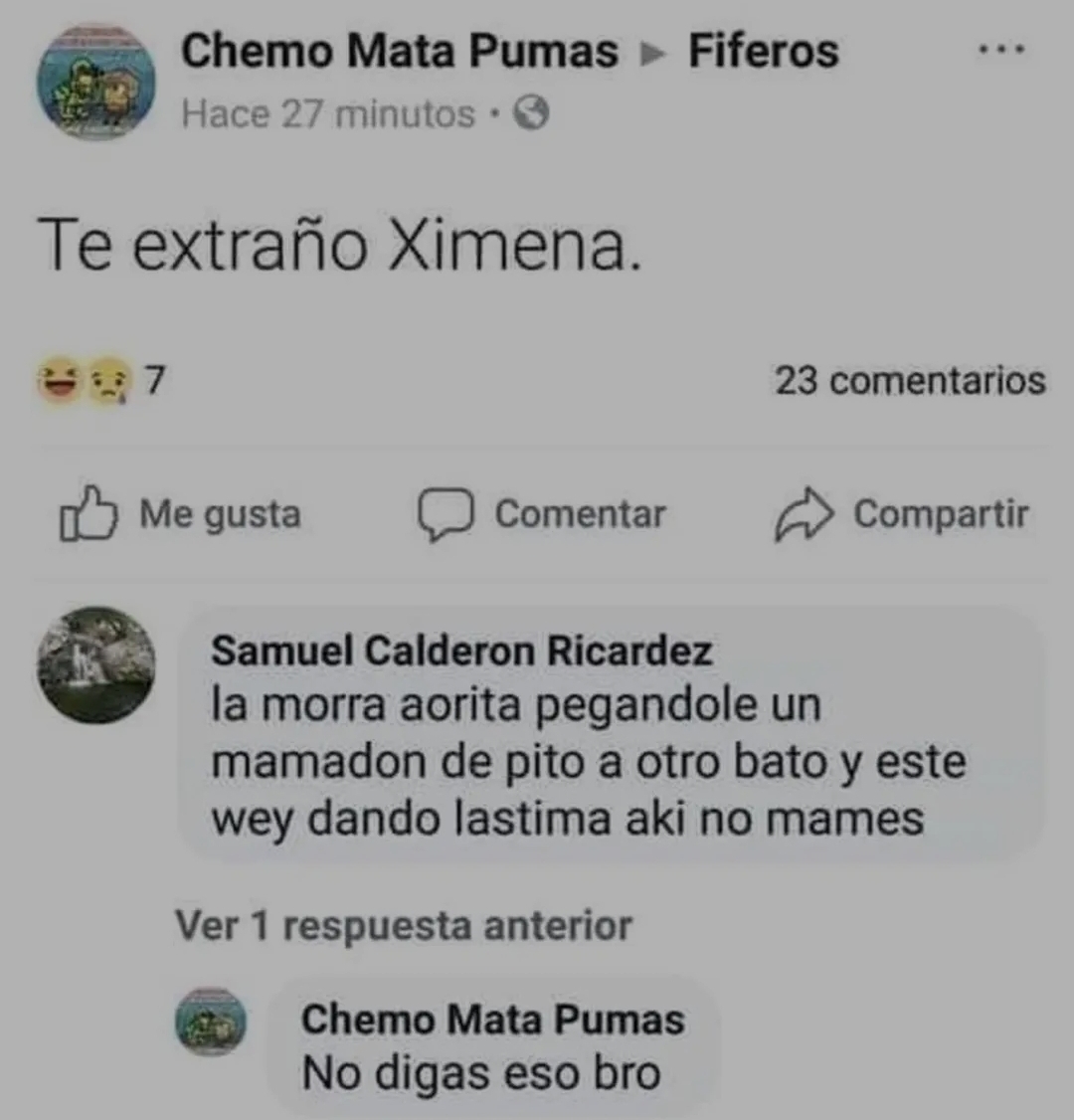The width and height of the screenshot is (1074, 1120).
Task: Share the post via Compartir
Action: pos(901,513)
